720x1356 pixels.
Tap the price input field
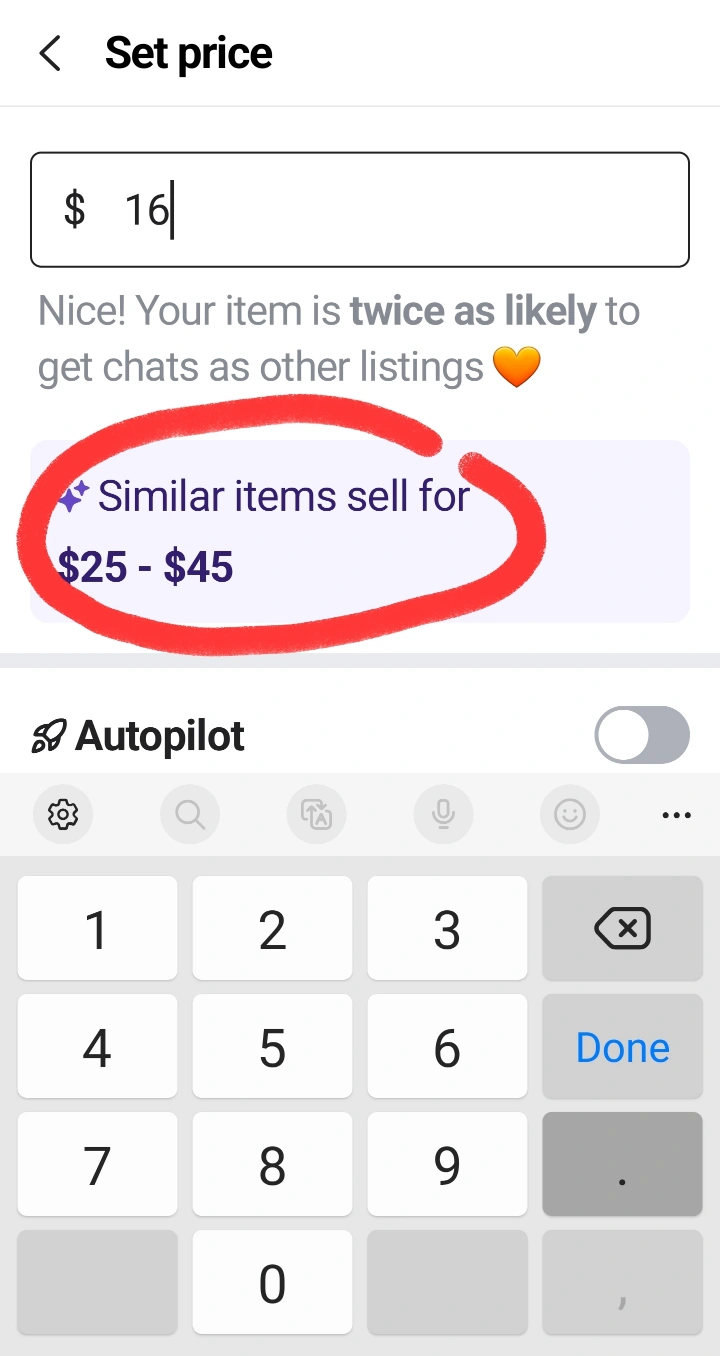tap(360, 210)
